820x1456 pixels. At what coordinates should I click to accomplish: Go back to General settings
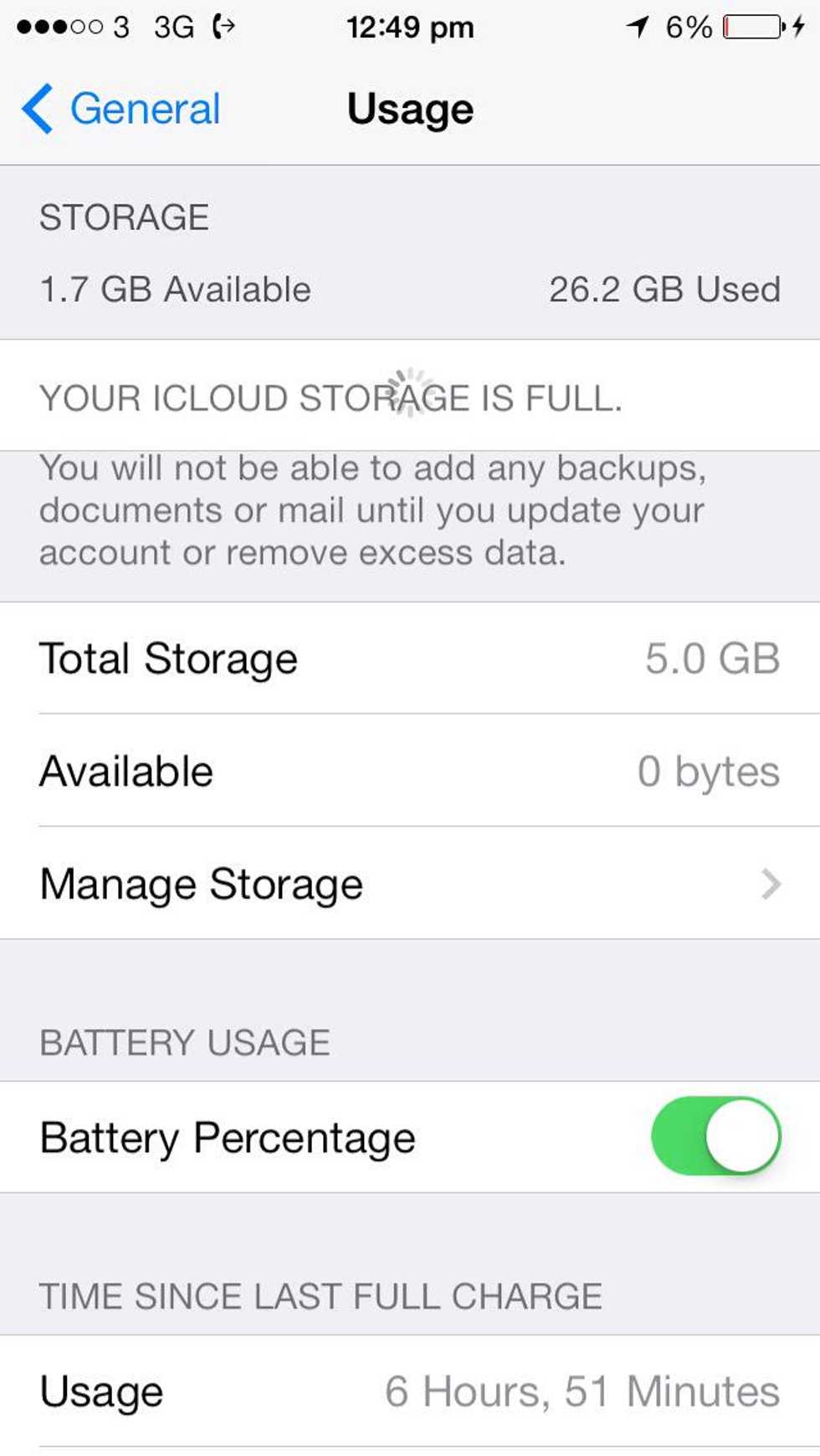[121, 109]
